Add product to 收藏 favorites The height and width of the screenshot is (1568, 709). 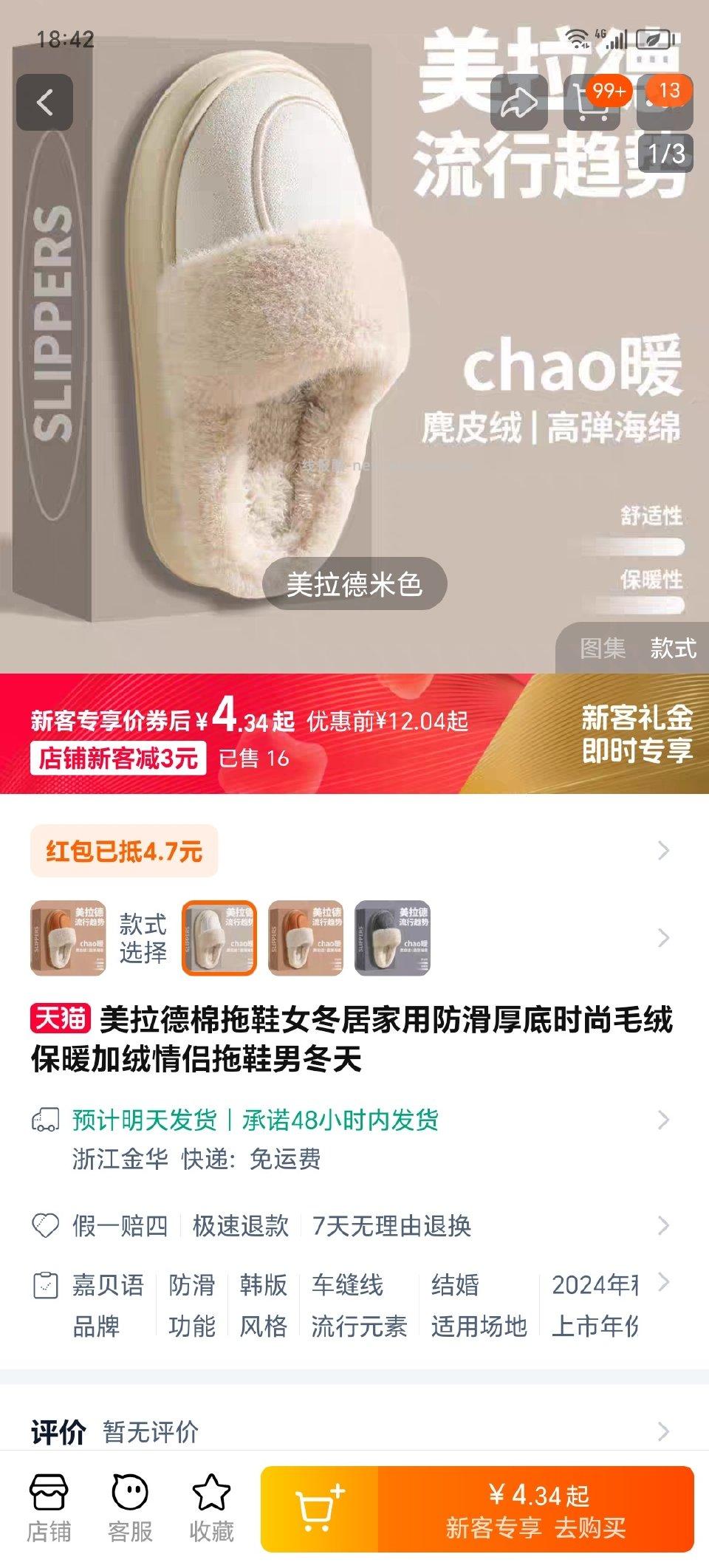tap(211, 1507)
